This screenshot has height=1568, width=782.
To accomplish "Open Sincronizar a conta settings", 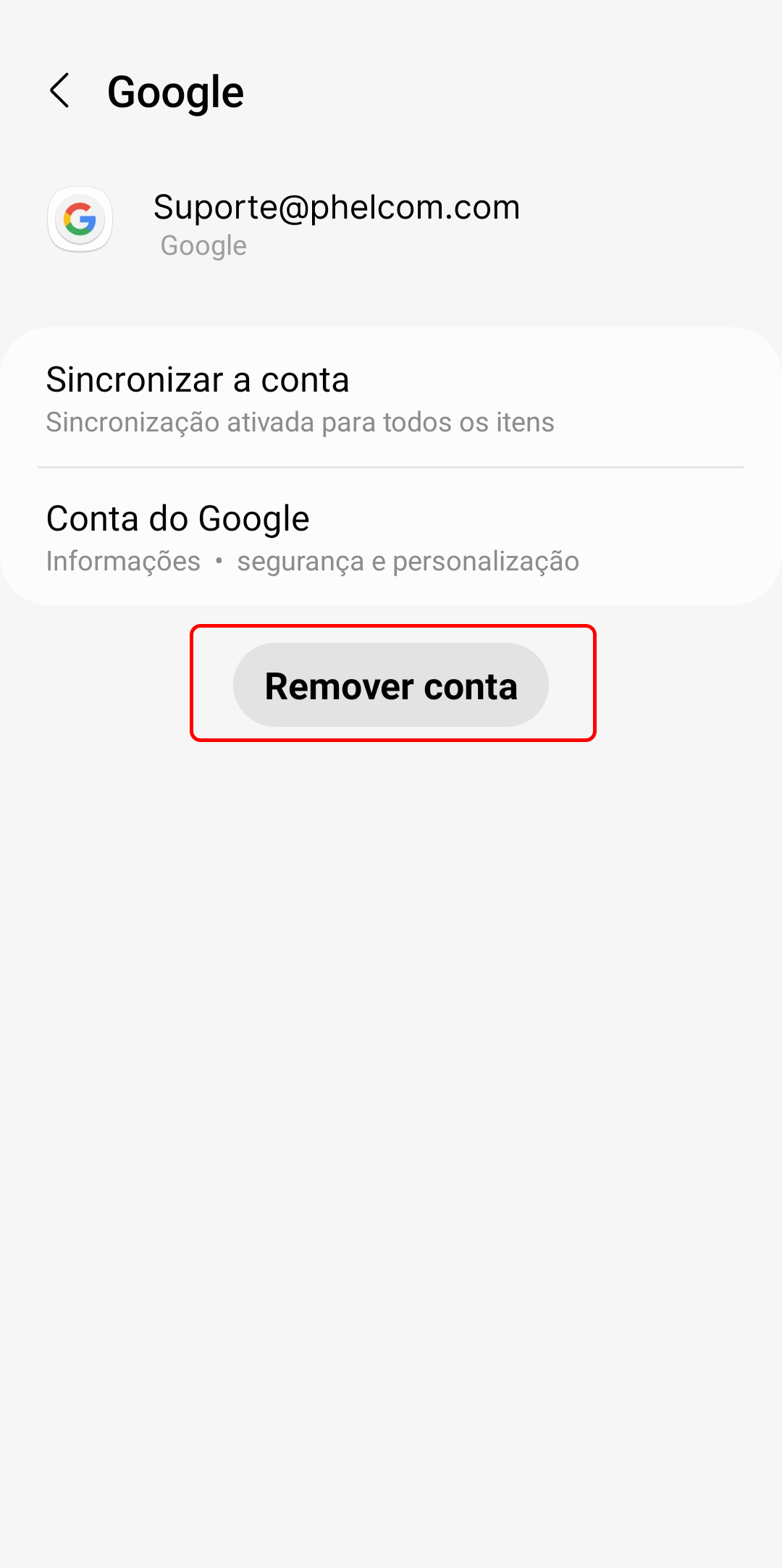I will (x=391, y=398).
